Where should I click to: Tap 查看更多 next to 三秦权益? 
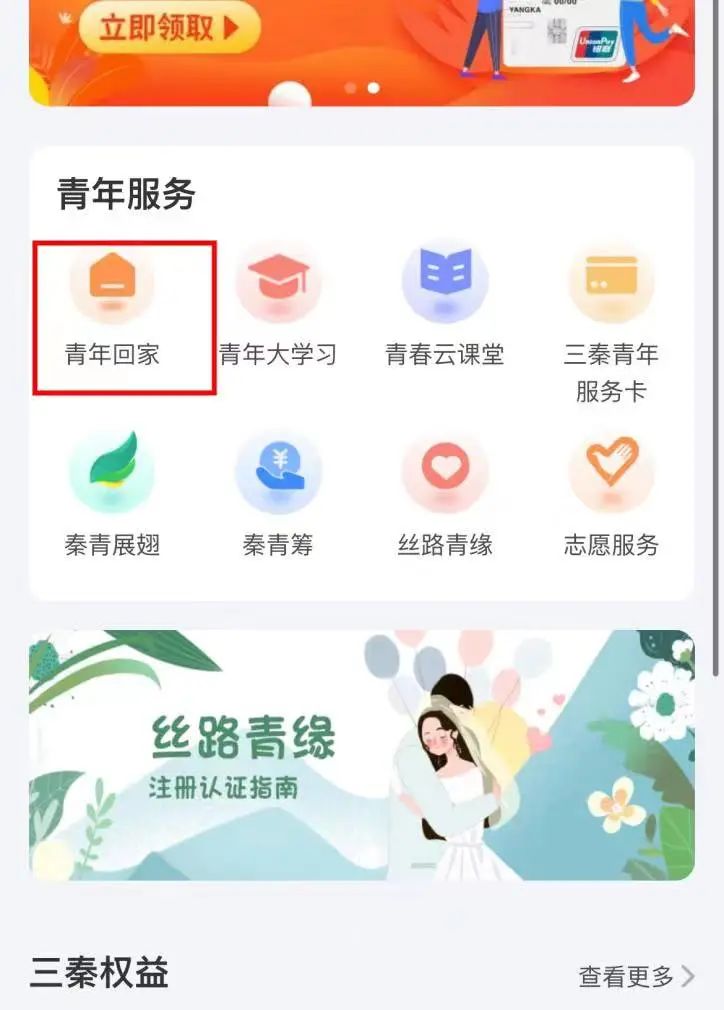(x=636, y=976)
